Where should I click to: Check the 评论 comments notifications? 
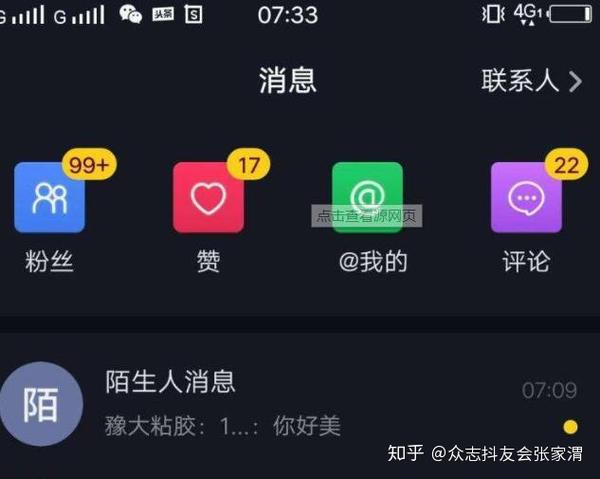(526, 198)
